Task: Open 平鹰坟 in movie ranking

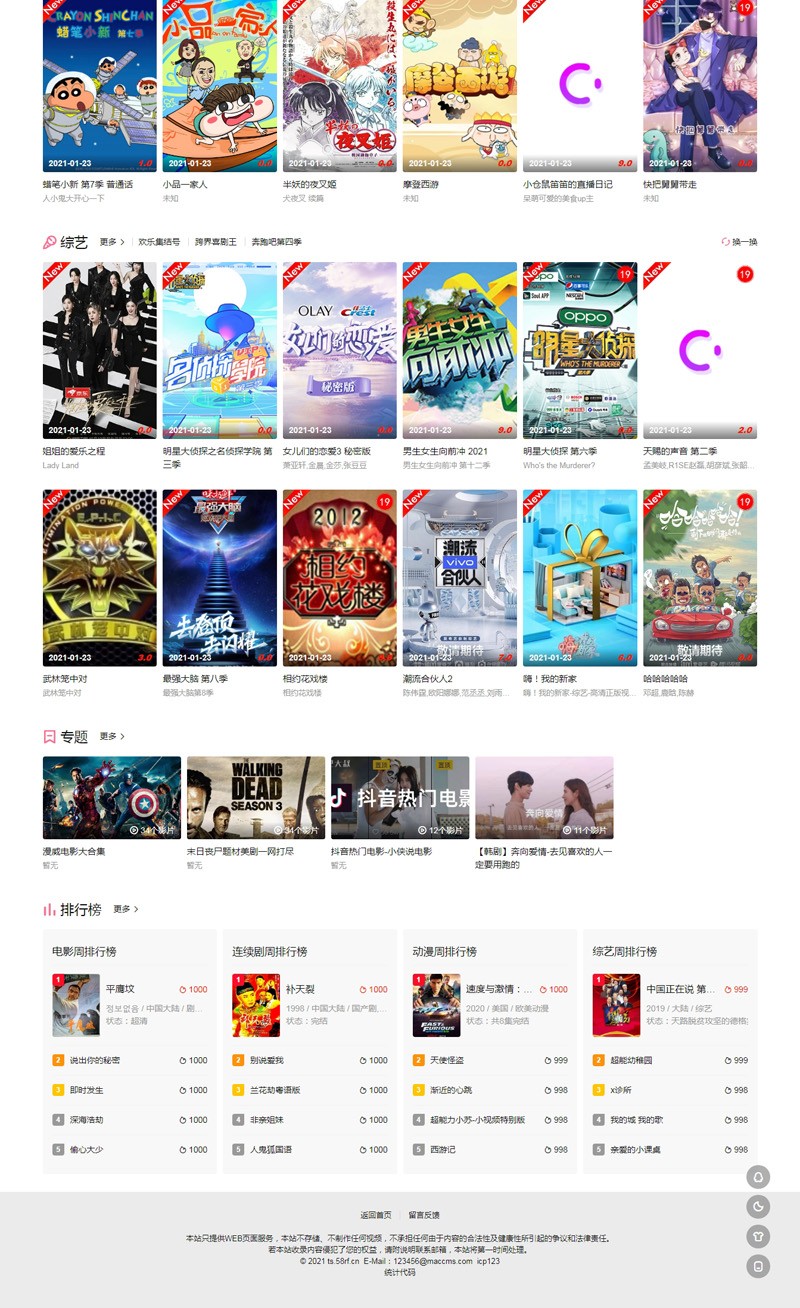Action: (119, 989)
